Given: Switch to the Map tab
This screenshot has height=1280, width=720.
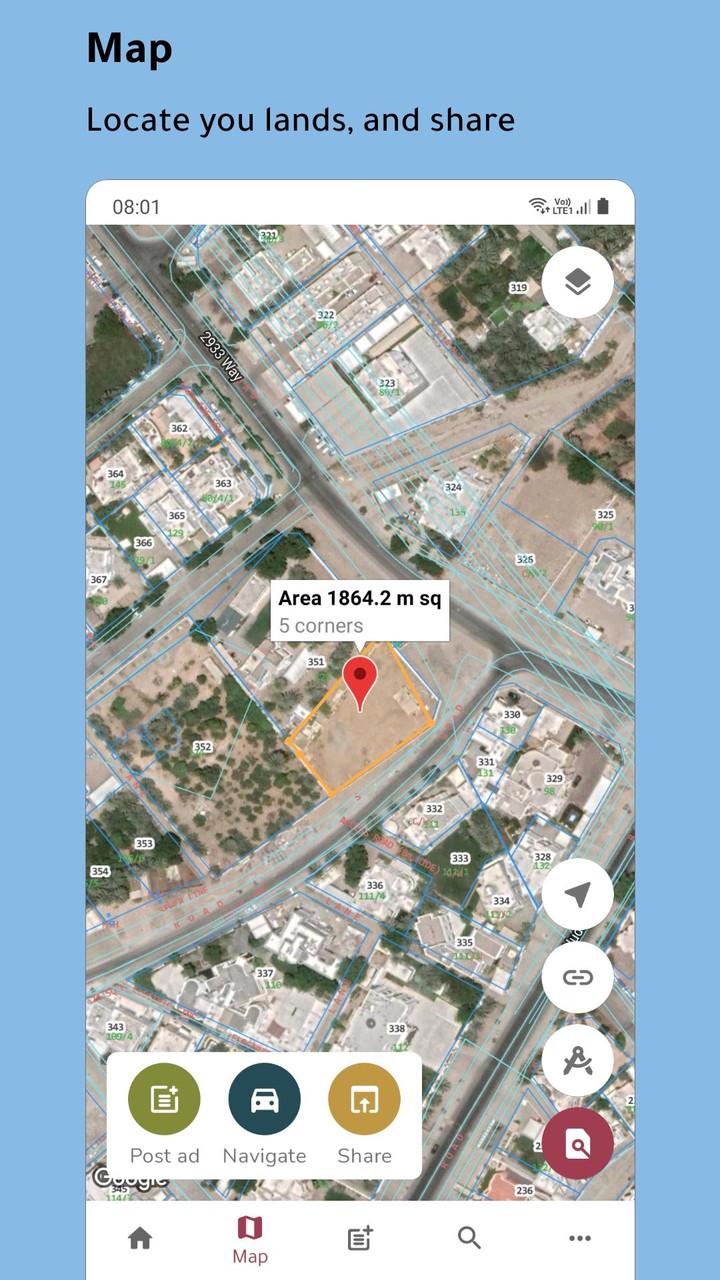Looking at the screenshot, I should (x=249, y=1238).
